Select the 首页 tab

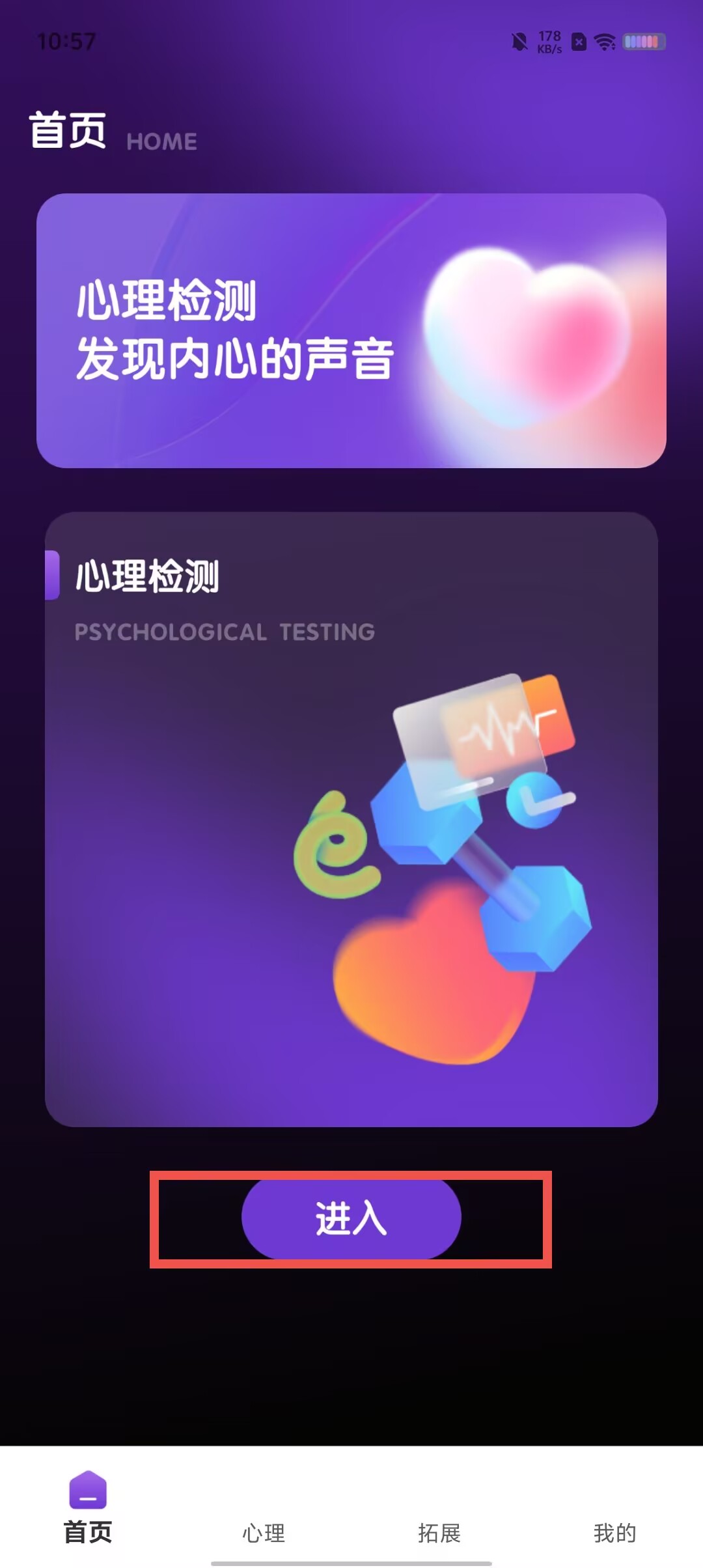point(88,1507)
